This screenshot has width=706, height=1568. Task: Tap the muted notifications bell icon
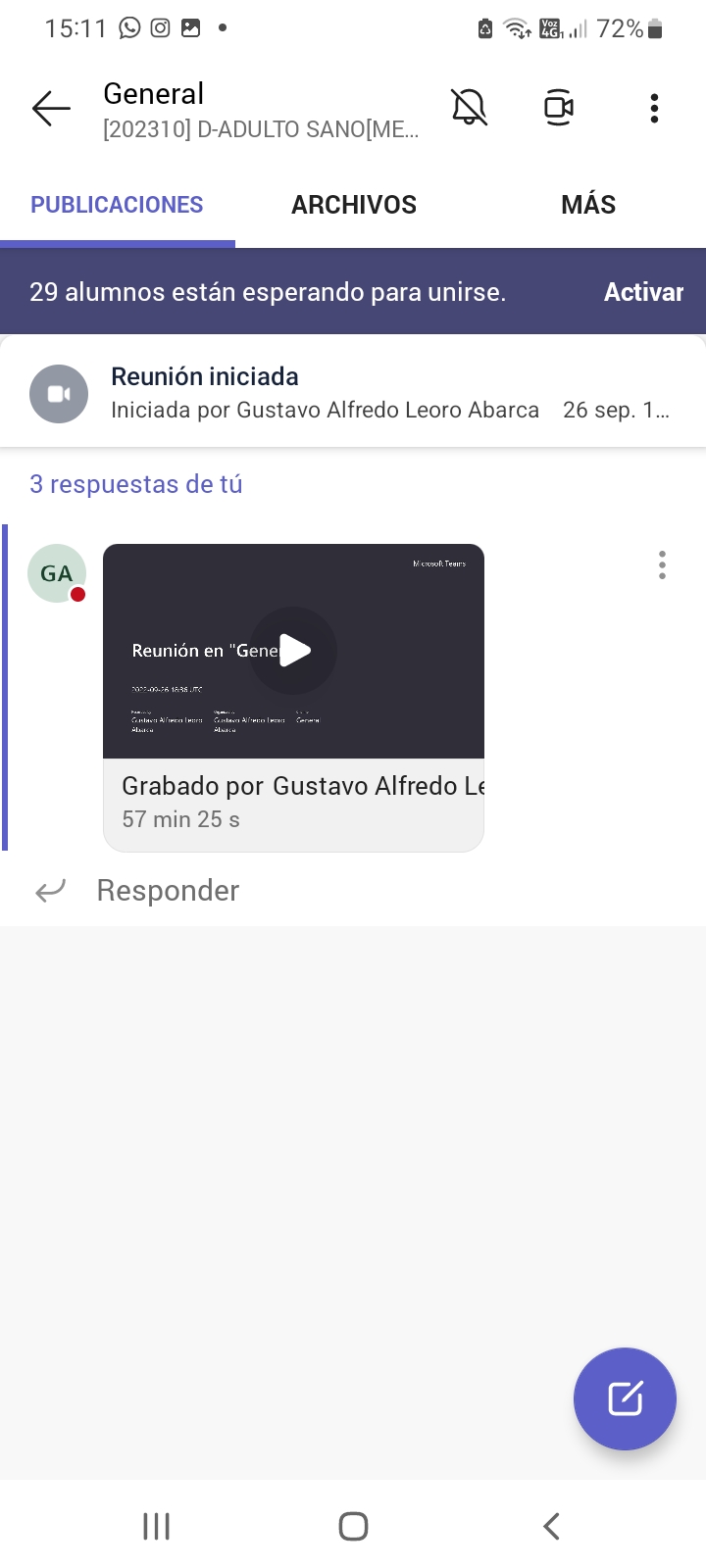point(469,107)
